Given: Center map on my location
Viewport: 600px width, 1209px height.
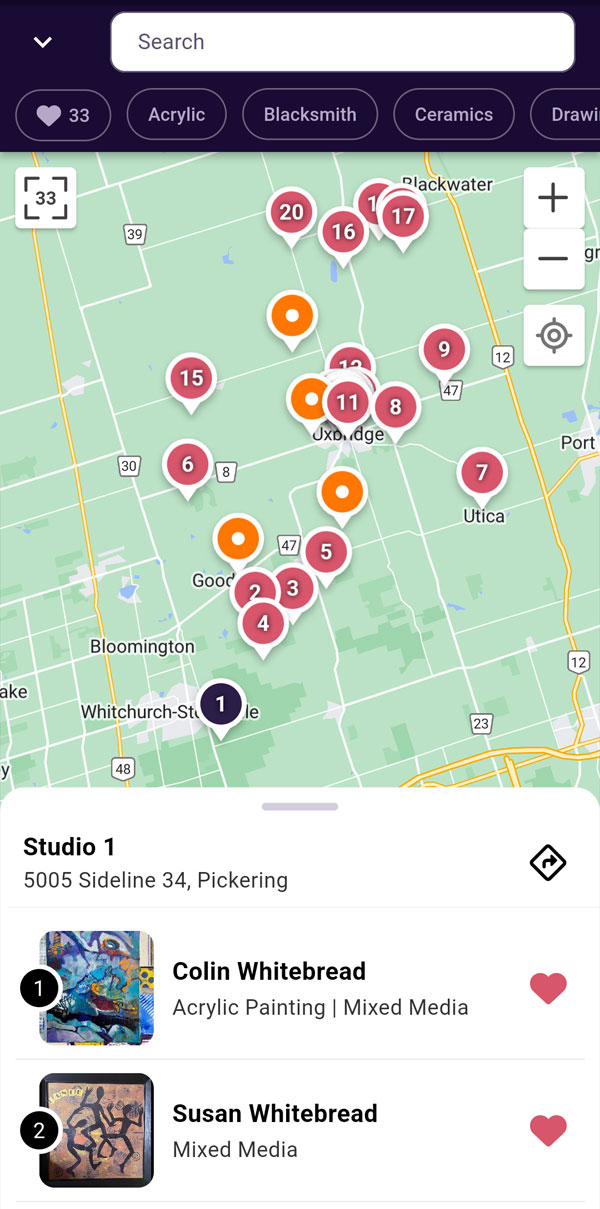Looking at the screenshot, I should point(553,336).
